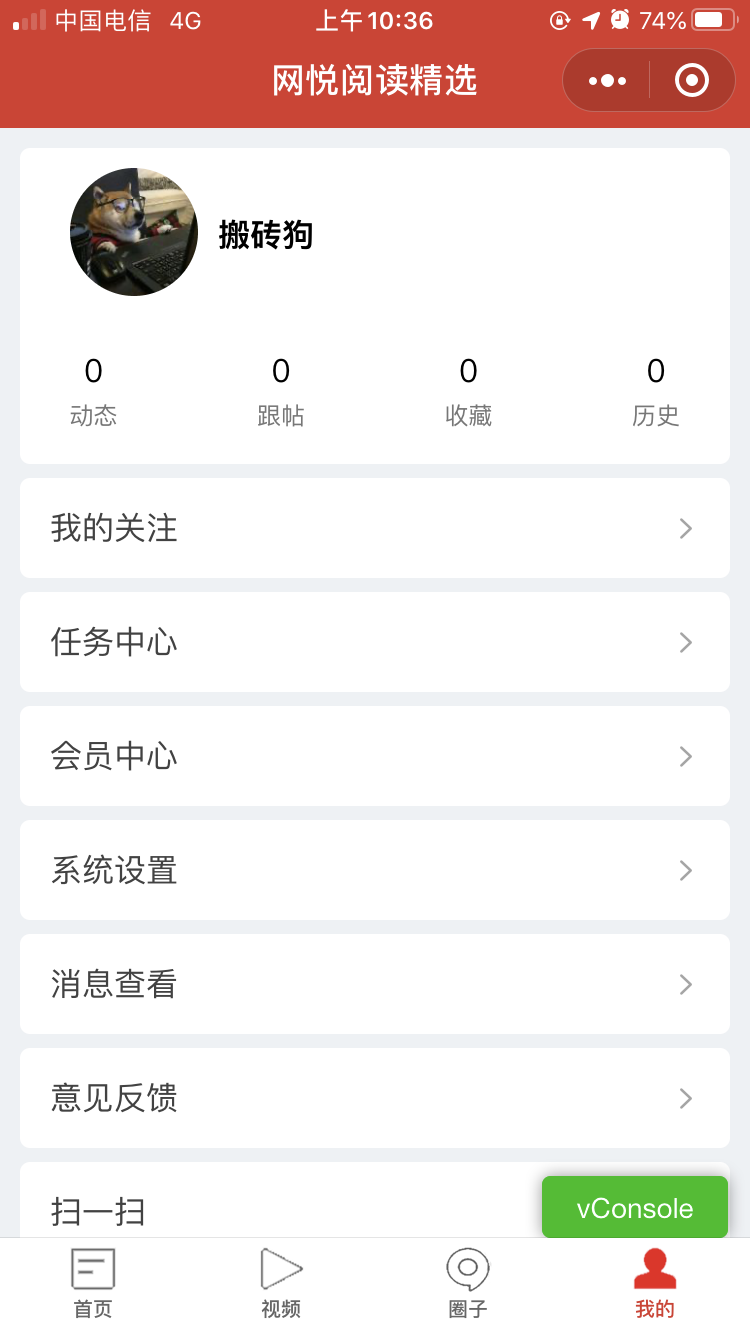The image size is (750, 1334).
Task: View my 动态 posts
Action: pos(93,391)
